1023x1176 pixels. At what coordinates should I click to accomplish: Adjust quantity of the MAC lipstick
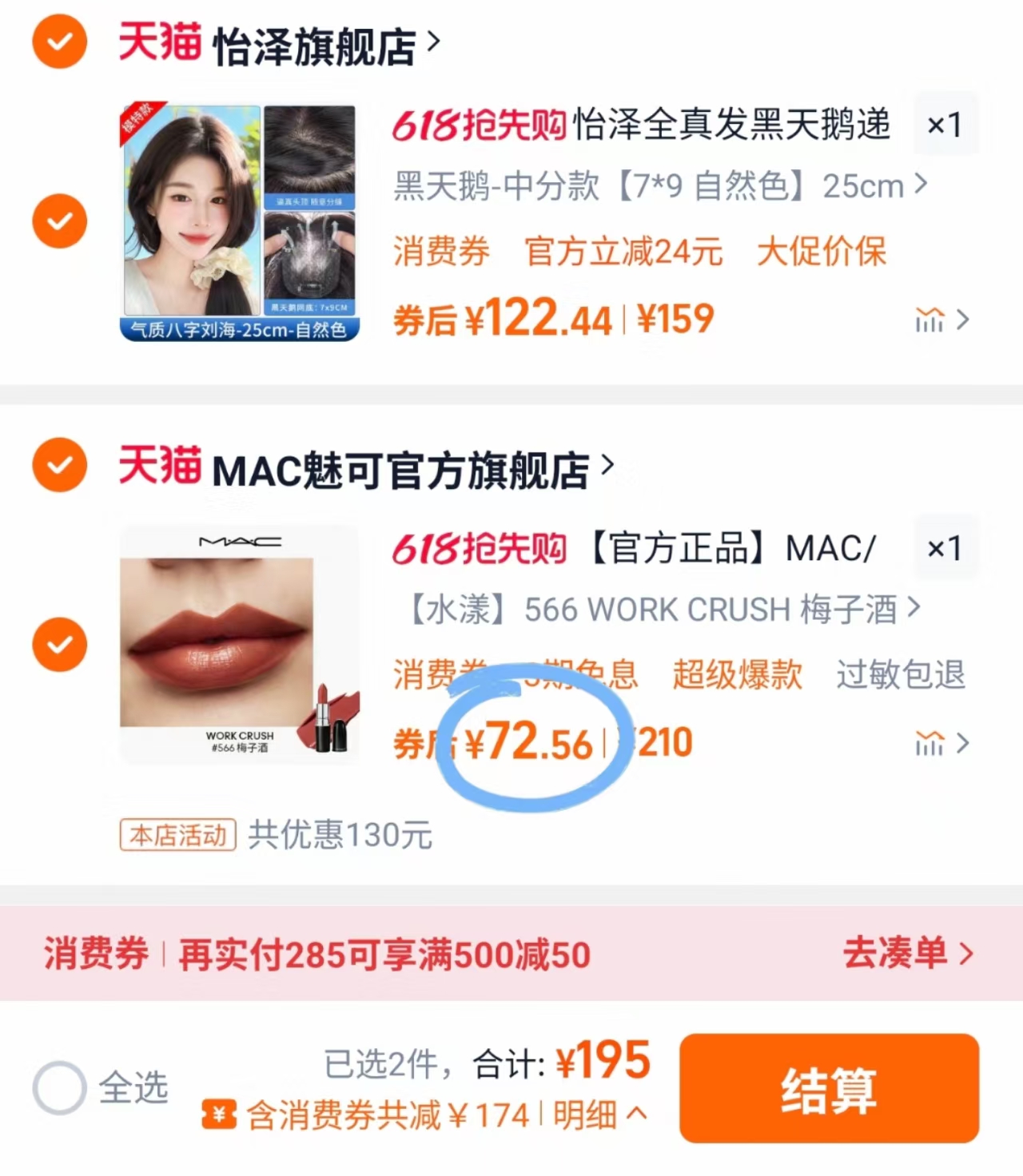tap(945, 548)
